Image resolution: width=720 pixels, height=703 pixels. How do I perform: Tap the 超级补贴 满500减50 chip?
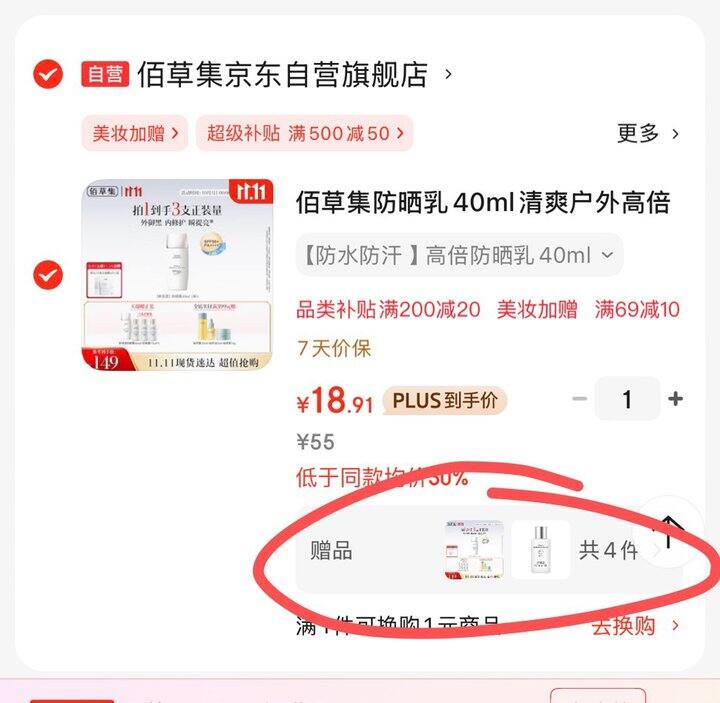point(304,133)
